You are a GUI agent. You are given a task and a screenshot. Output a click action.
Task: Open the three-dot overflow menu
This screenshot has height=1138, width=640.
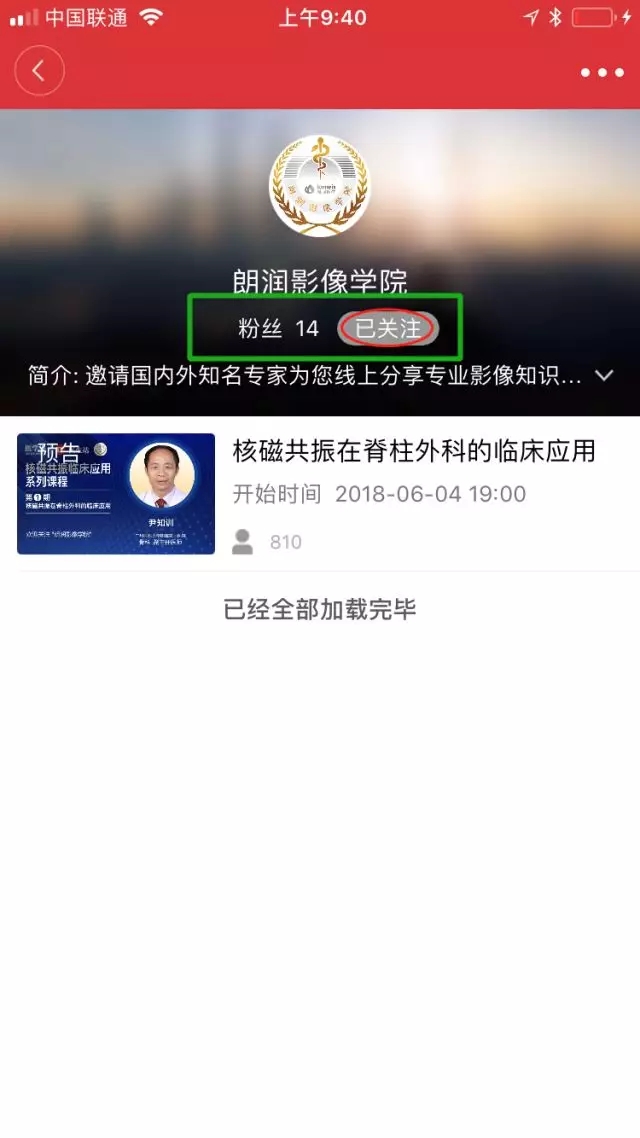point(601,73)
